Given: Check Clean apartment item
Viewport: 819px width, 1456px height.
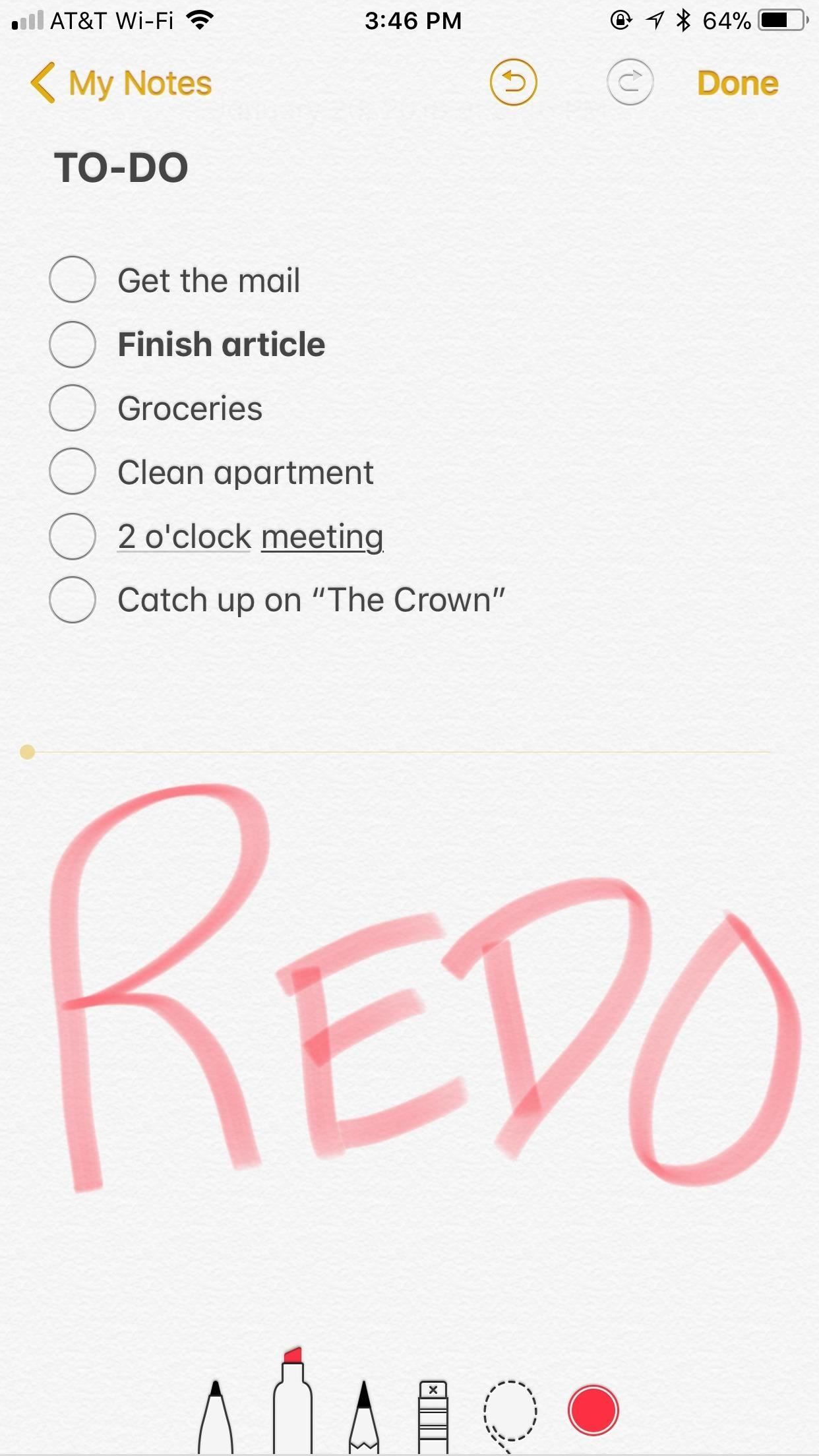Looking at the screenshot, I should (73, 472).
